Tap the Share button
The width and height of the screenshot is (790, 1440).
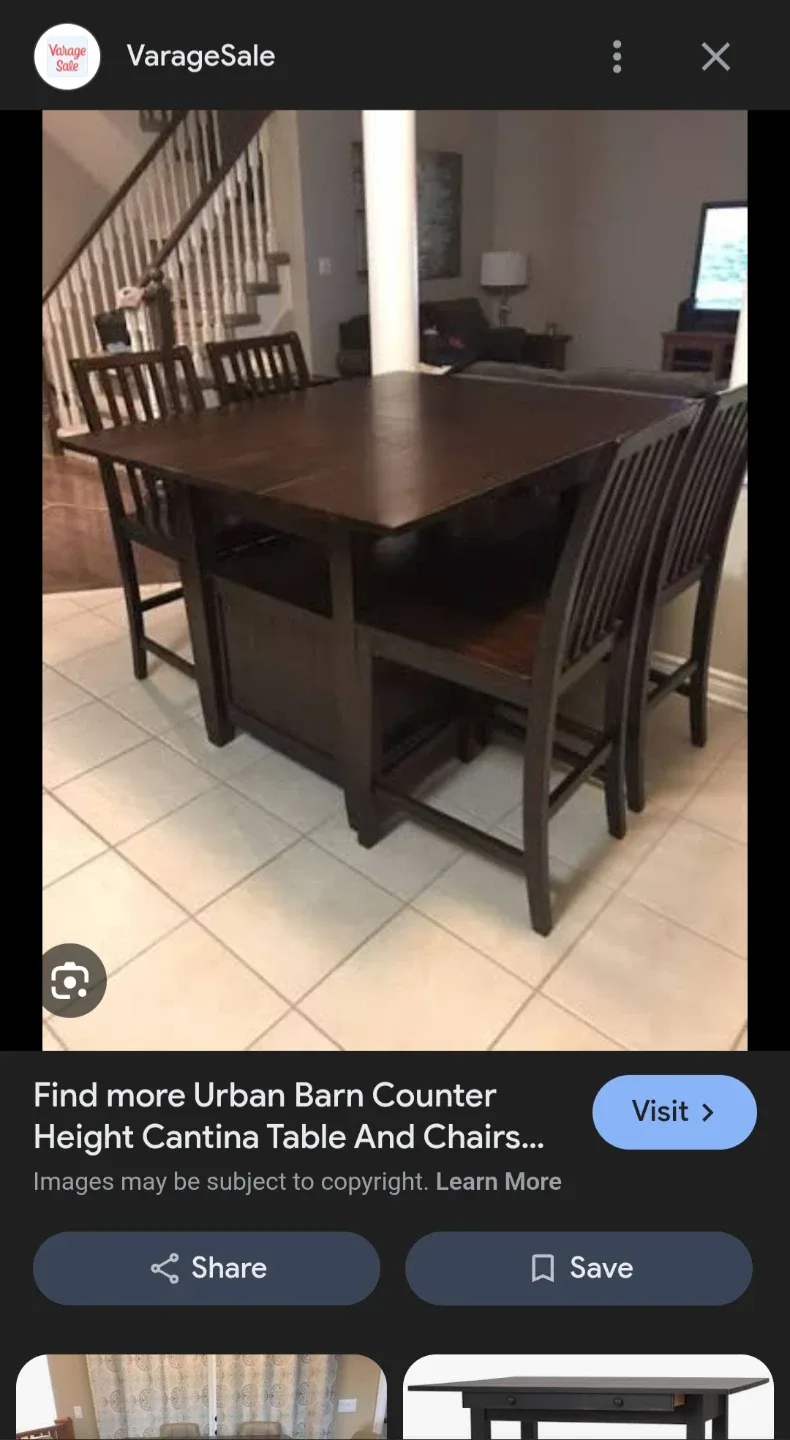206,1268
